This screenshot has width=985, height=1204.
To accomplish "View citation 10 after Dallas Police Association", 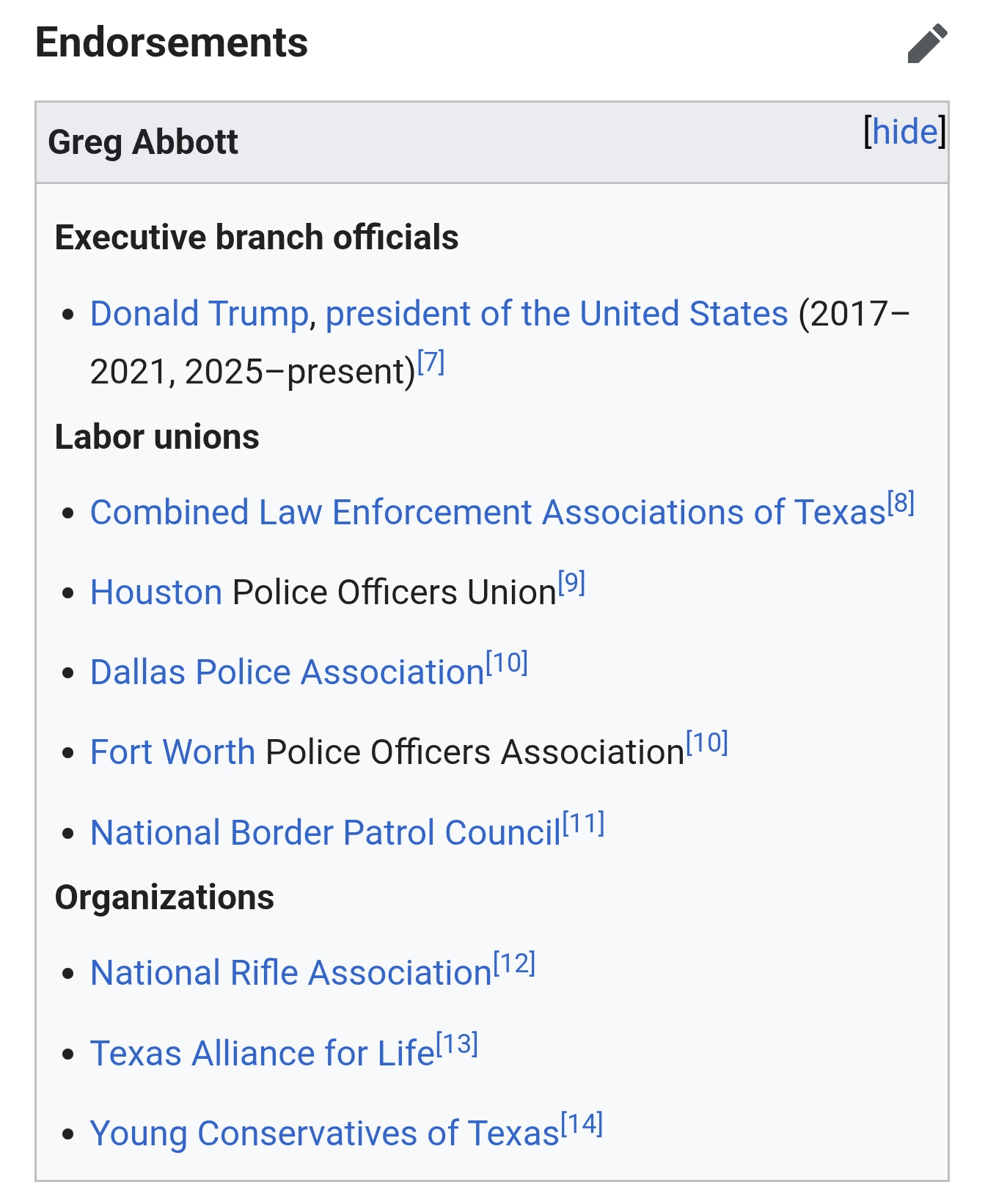I will coord(507,663).
